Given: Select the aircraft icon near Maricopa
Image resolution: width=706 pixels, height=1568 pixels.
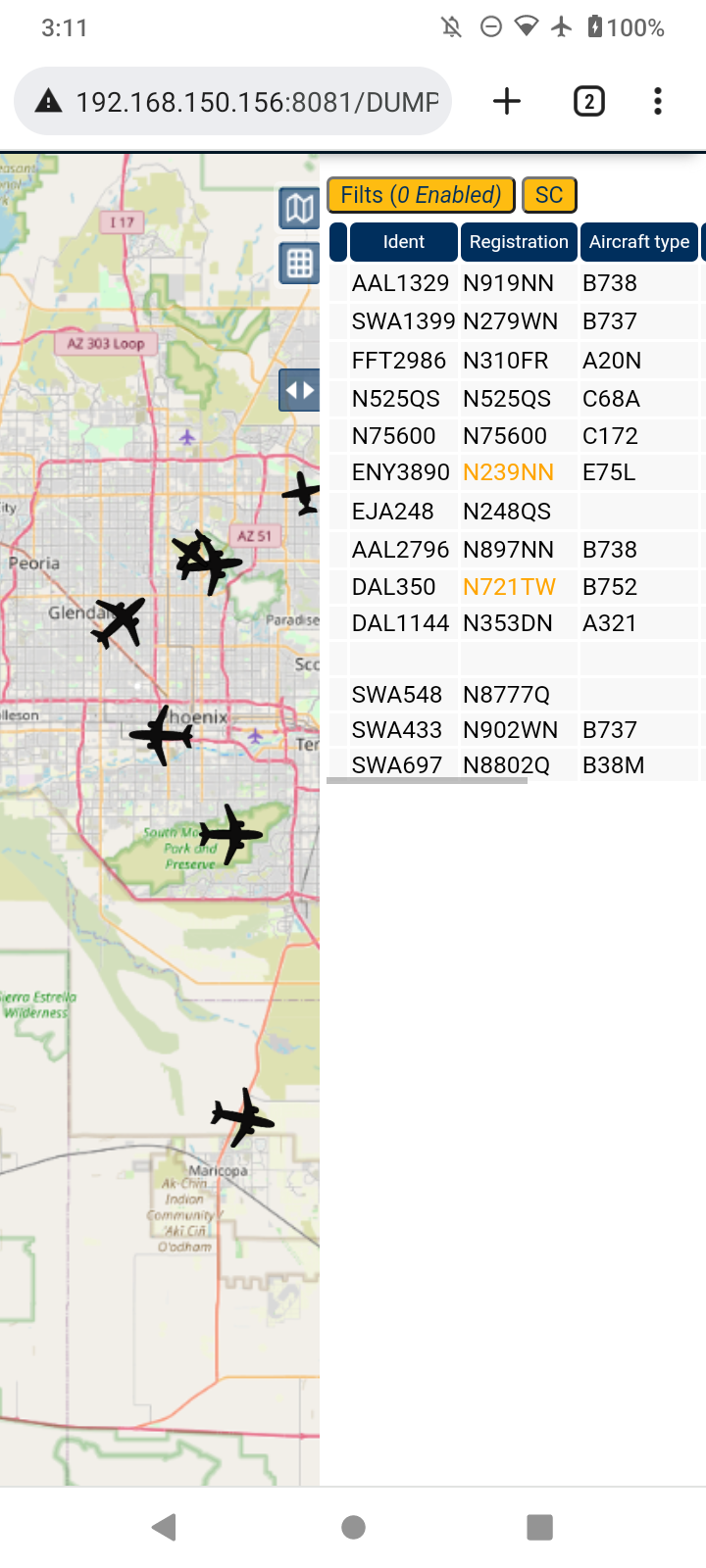Looking at the screenshot, I should 242,1117.
